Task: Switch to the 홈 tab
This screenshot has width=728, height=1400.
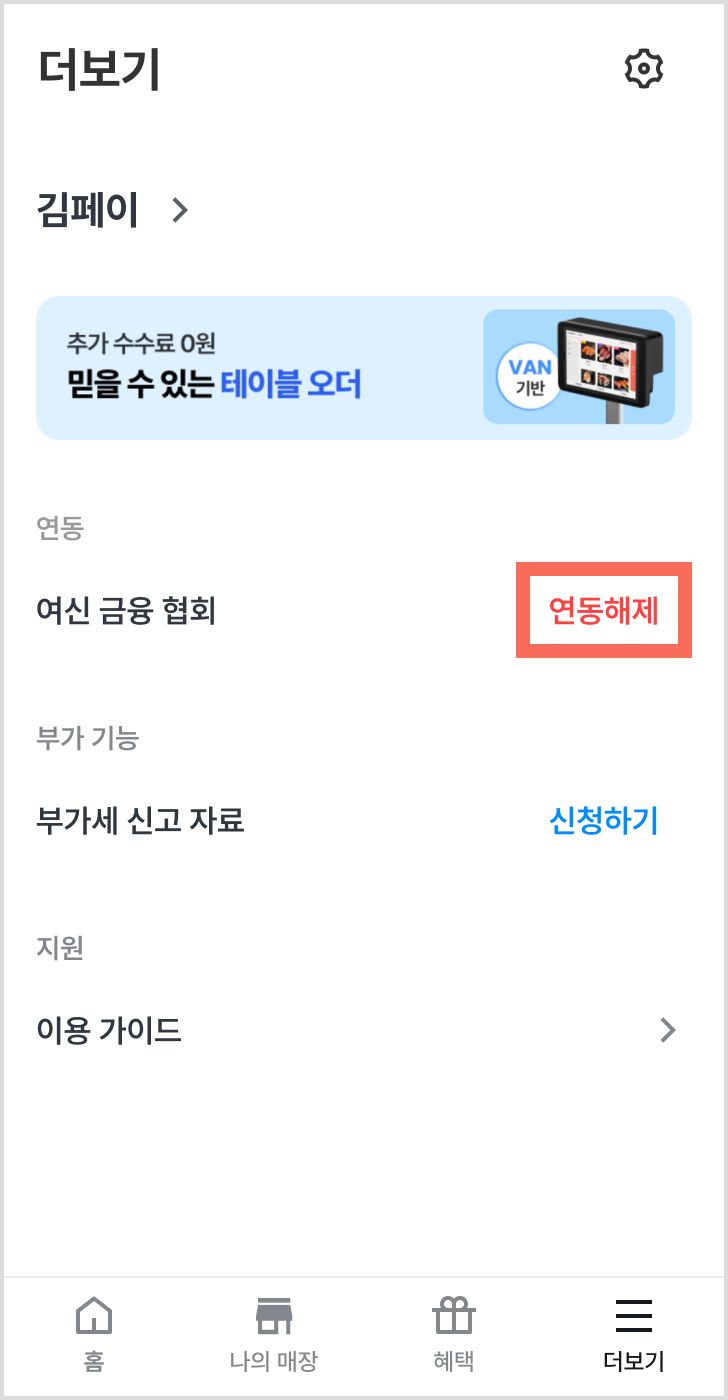Action: tap(94, 1333)
